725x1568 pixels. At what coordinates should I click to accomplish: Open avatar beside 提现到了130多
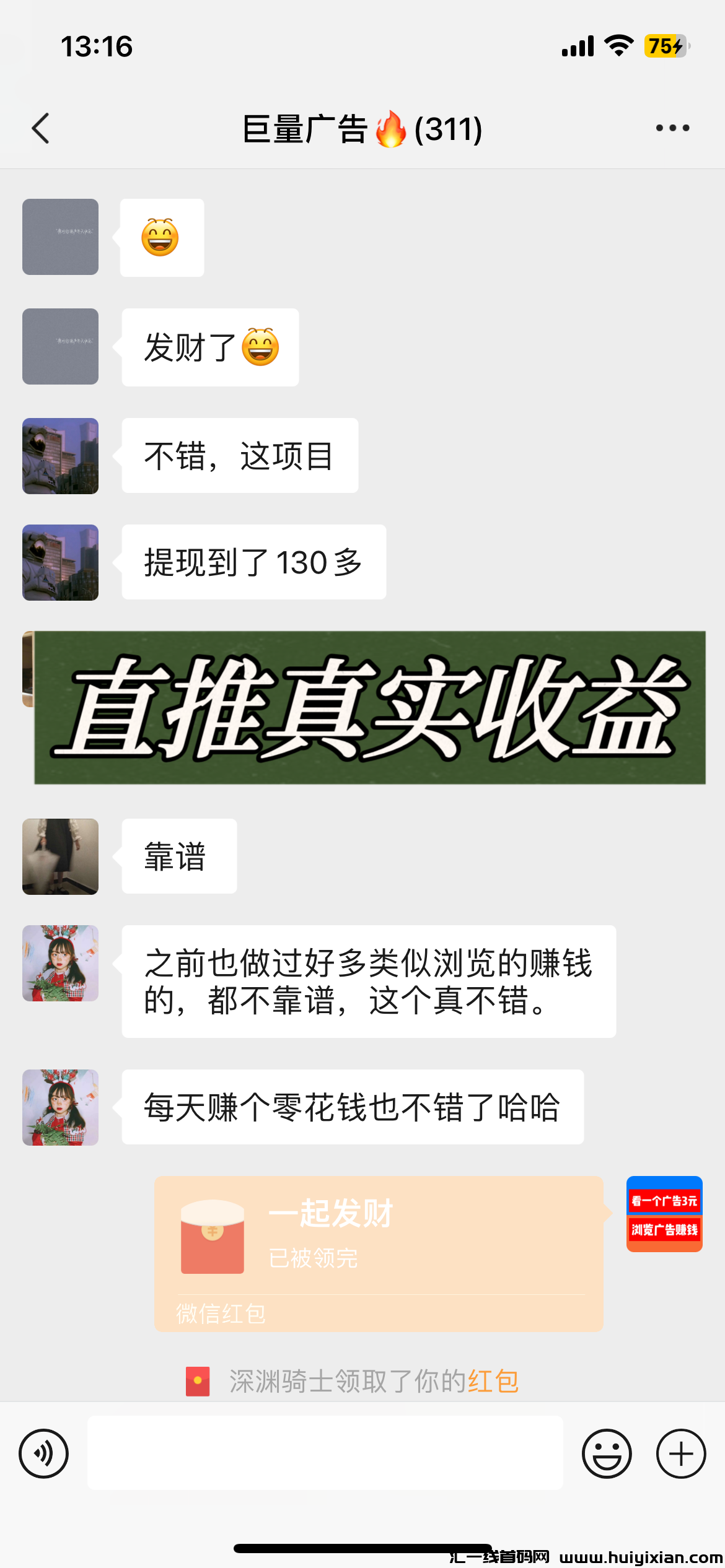60,562
